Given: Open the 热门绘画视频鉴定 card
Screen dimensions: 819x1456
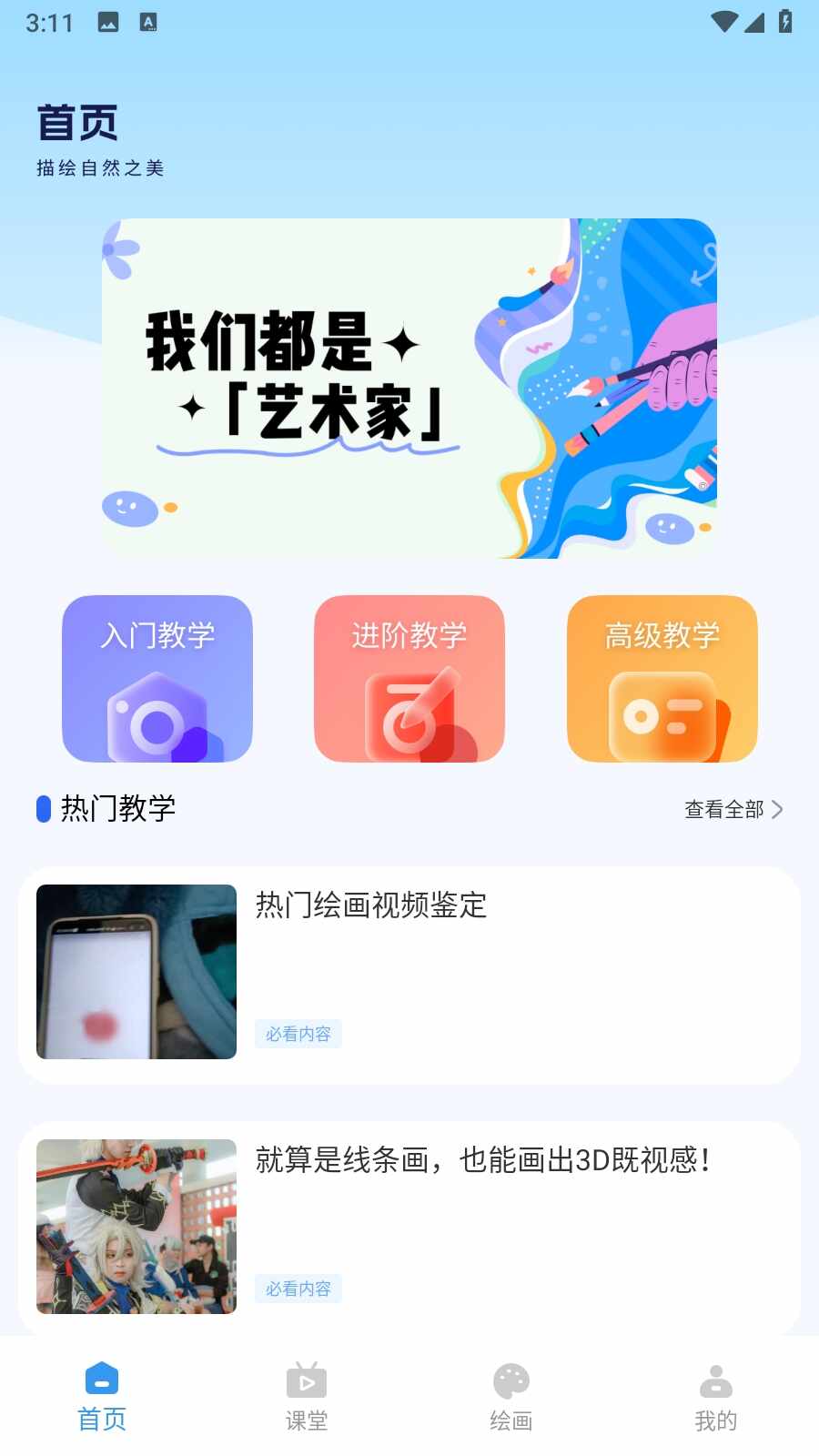Looking at the screenshot, I should point(409,975).
